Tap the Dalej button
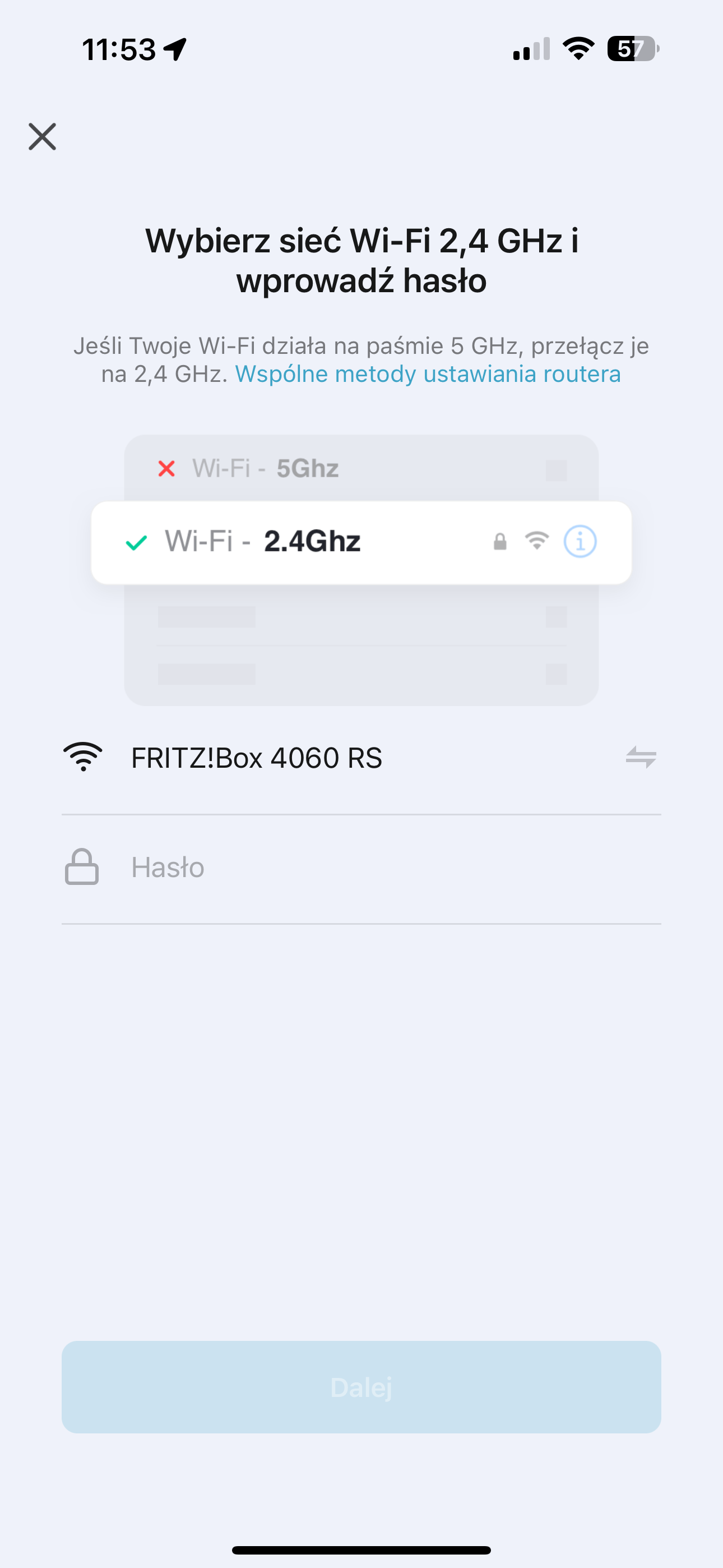Image resolution: width=723 pixels, height=1568 pixels. point(361,1387)
